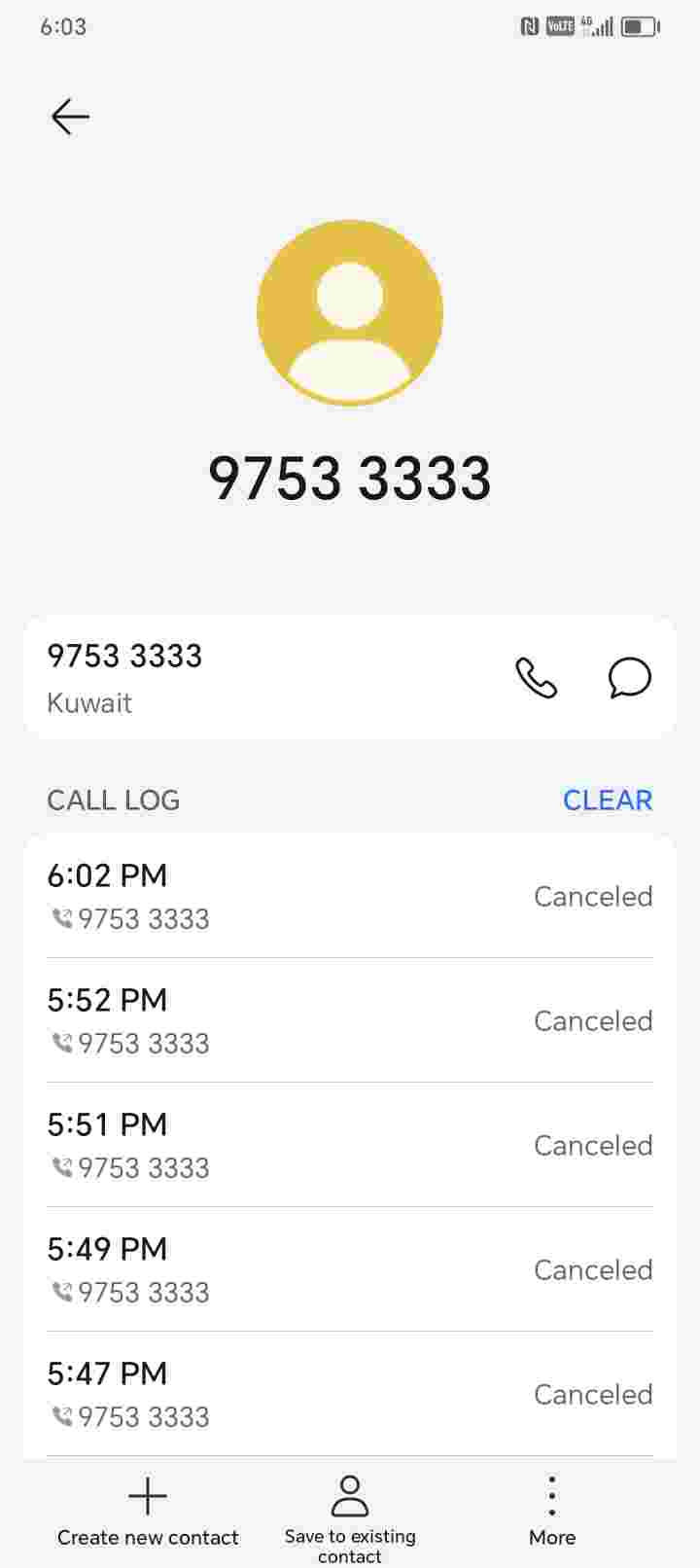
Task: Open the More options menu
Action: (551, 1511)
